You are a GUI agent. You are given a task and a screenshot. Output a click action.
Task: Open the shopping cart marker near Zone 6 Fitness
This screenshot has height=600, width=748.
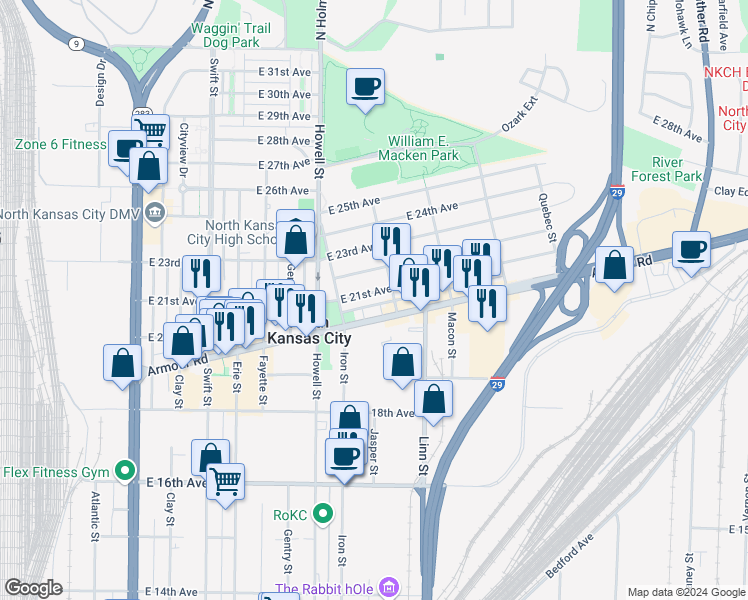click(152, 131)
